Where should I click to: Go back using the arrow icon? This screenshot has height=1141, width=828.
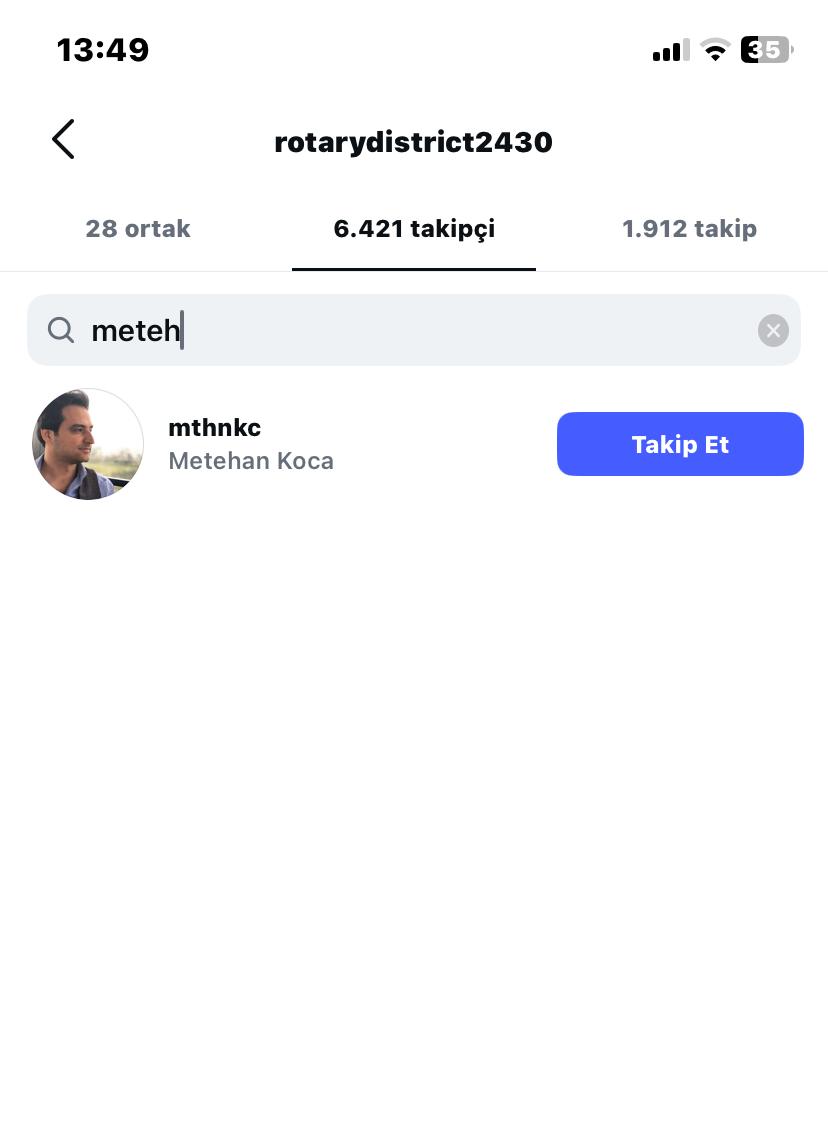[x=63, y=140]
